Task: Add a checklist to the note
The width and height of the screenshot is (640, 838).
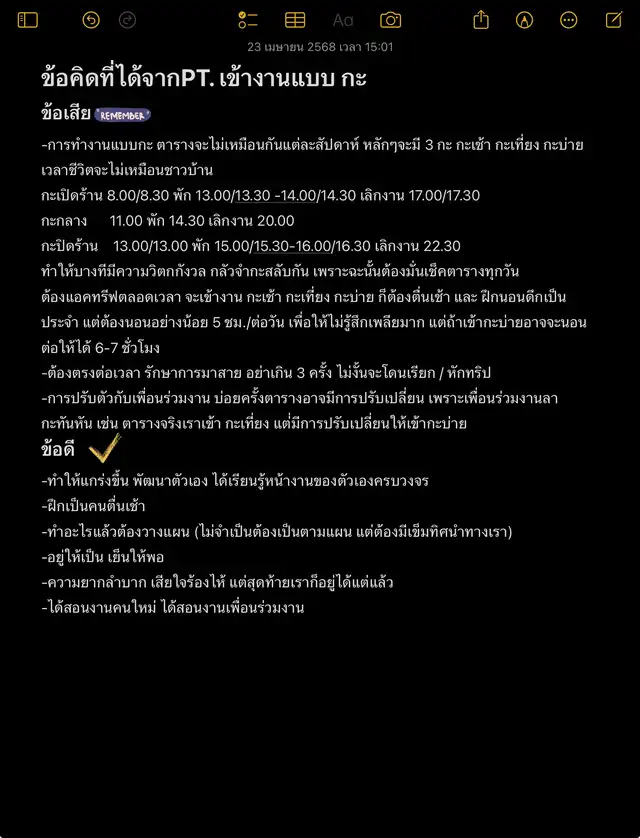Action: coord(248,20)
